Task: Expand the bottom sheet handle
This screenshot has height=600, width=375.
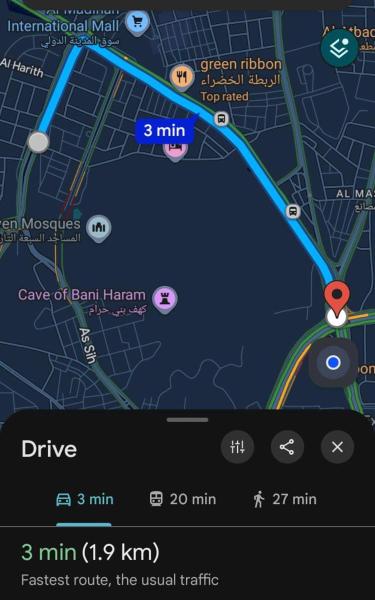Action: tap(188, 419)
